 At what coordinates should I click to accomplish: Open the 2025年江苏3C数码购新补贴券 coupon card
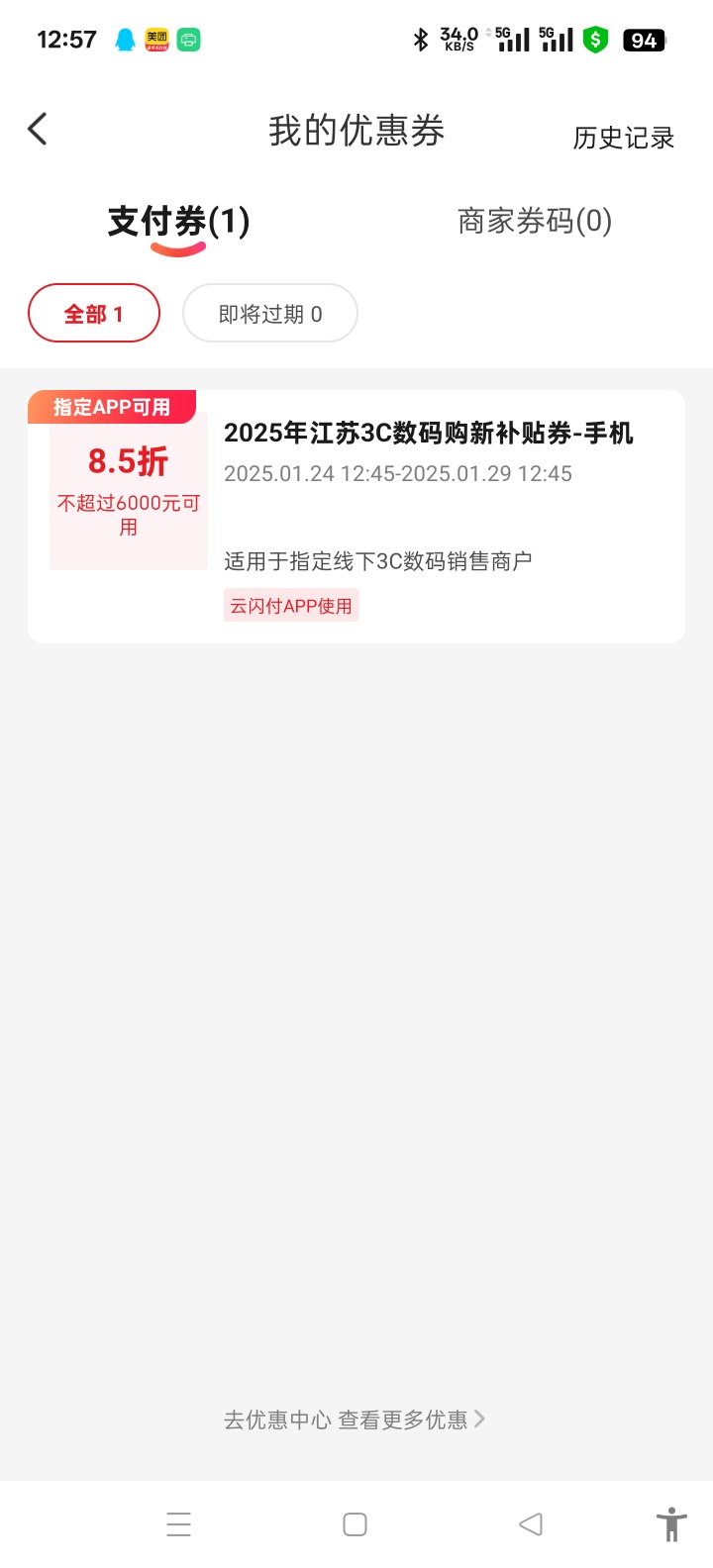tap(356, 517)
